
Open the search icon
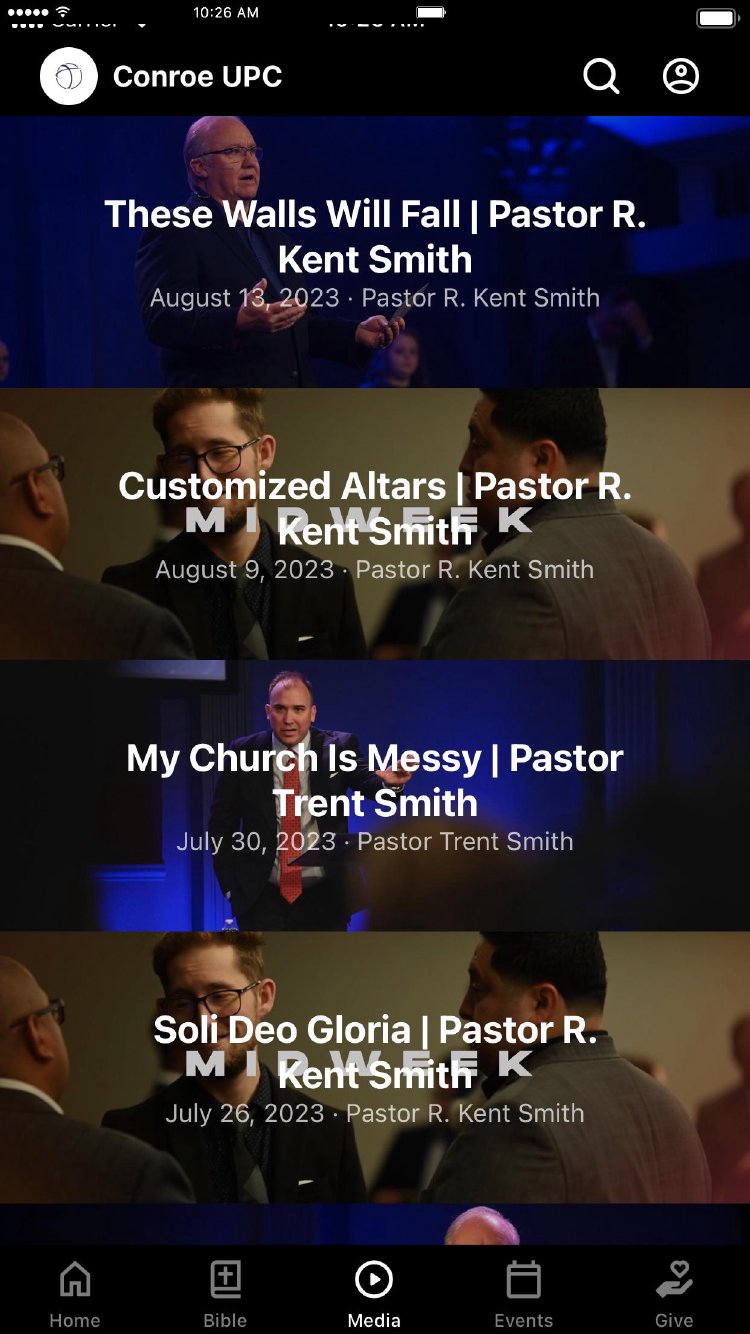pyautogui.click(x=601, y=76)
